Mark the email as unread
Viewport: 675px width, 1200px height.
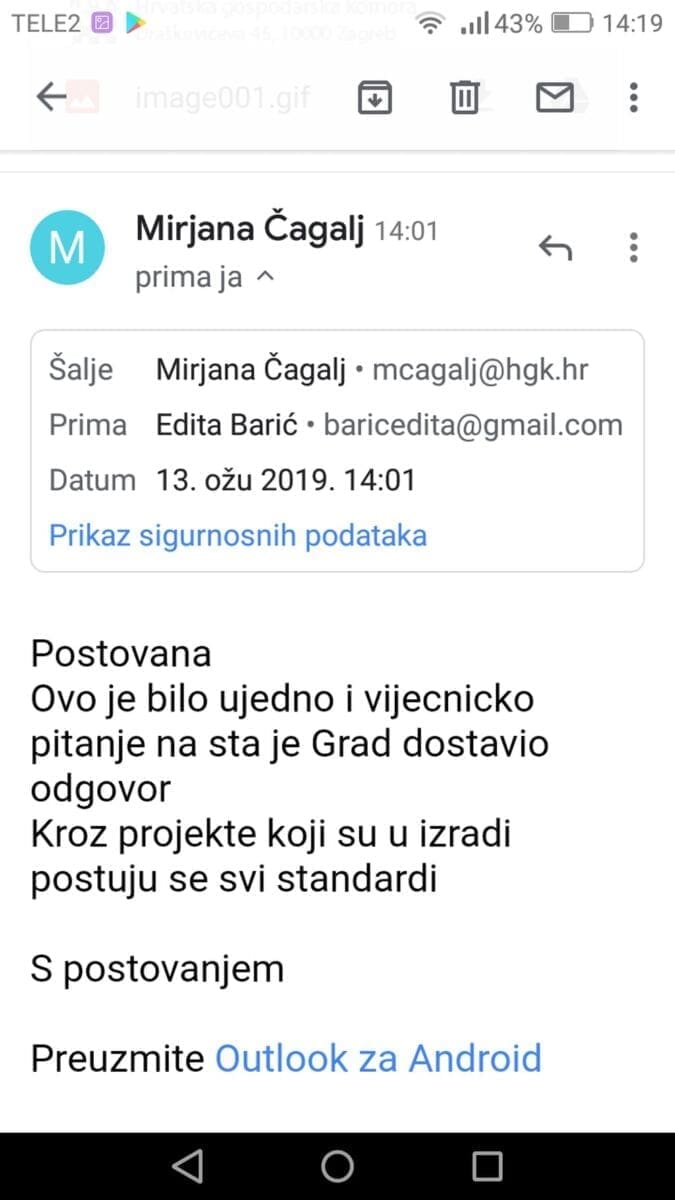(554, 97)
